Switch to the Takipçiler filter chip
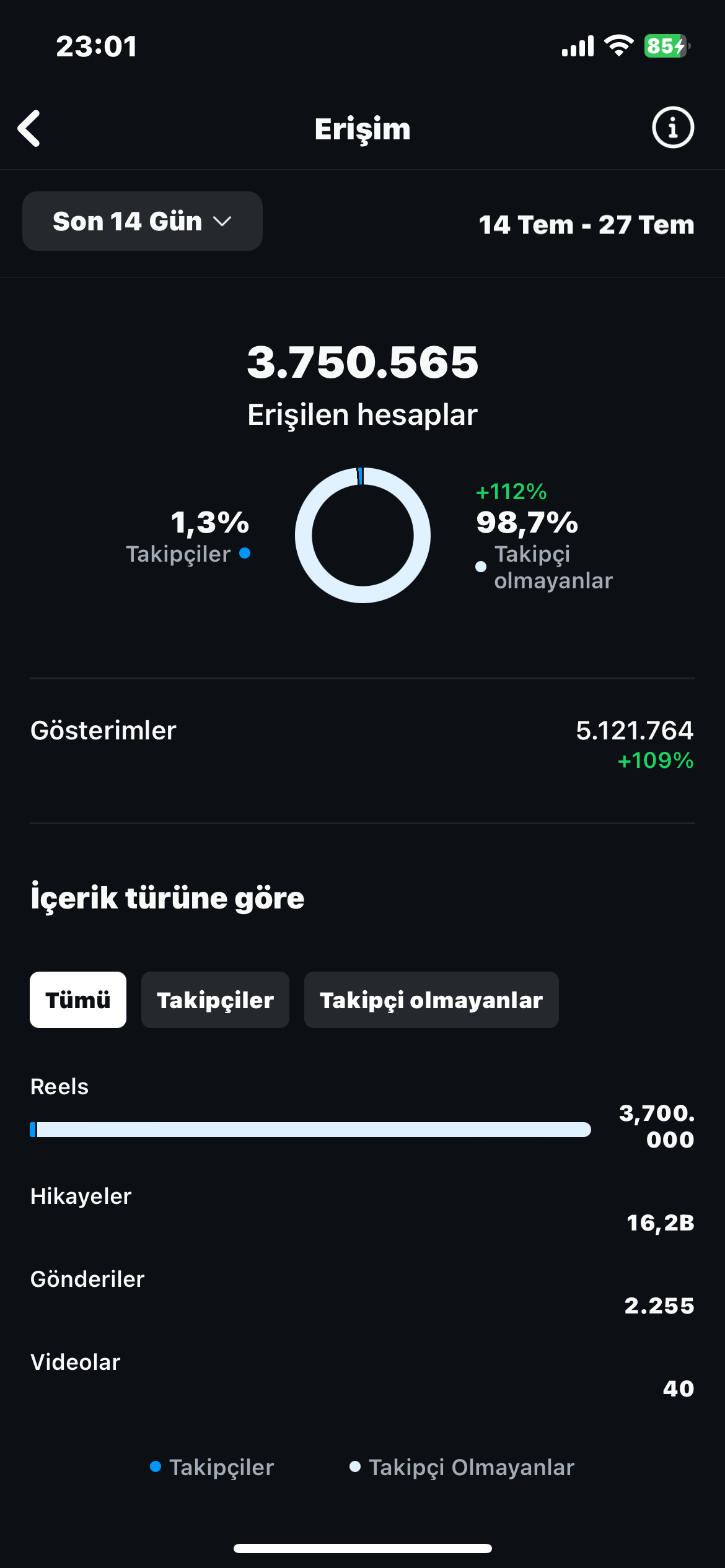Viewport: 725px width, 1568px height. click(x=215, y=1000)
